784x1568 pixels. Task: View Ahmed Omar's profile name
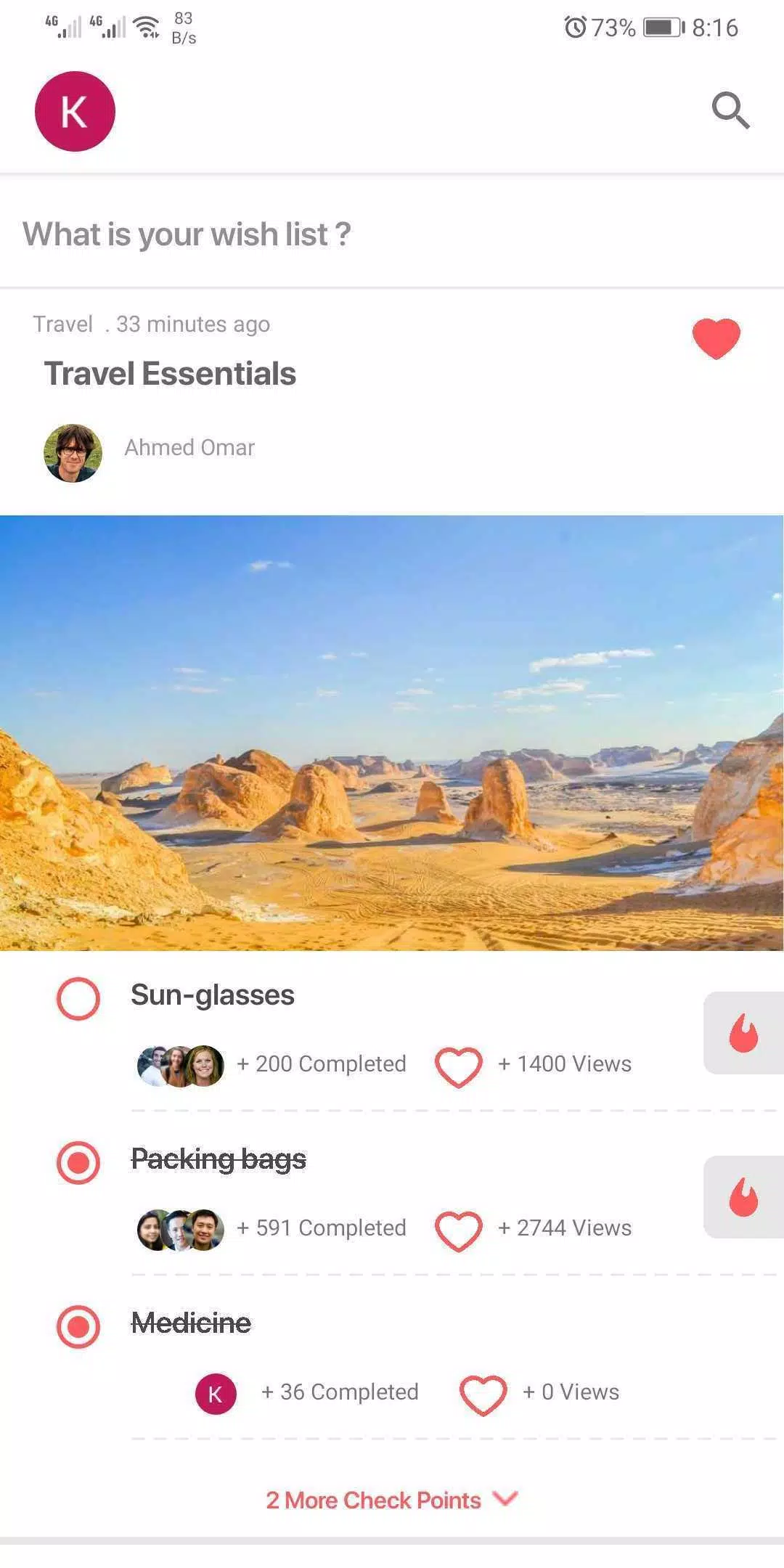point(189,447)
